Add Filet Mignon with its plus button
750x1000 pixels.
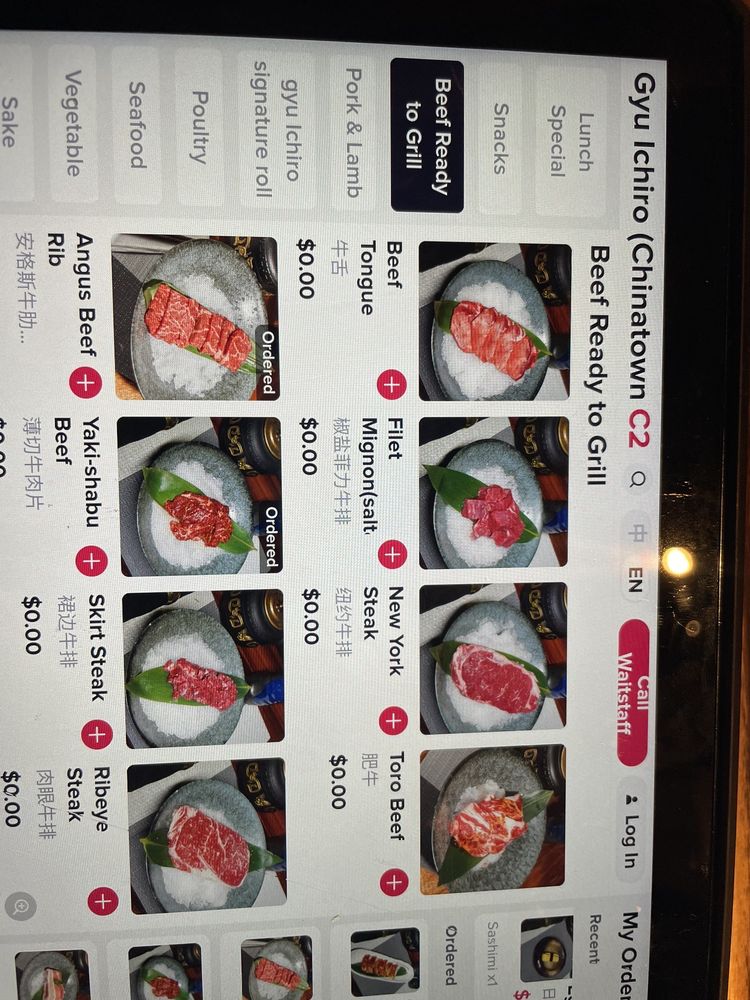[392, 553]
